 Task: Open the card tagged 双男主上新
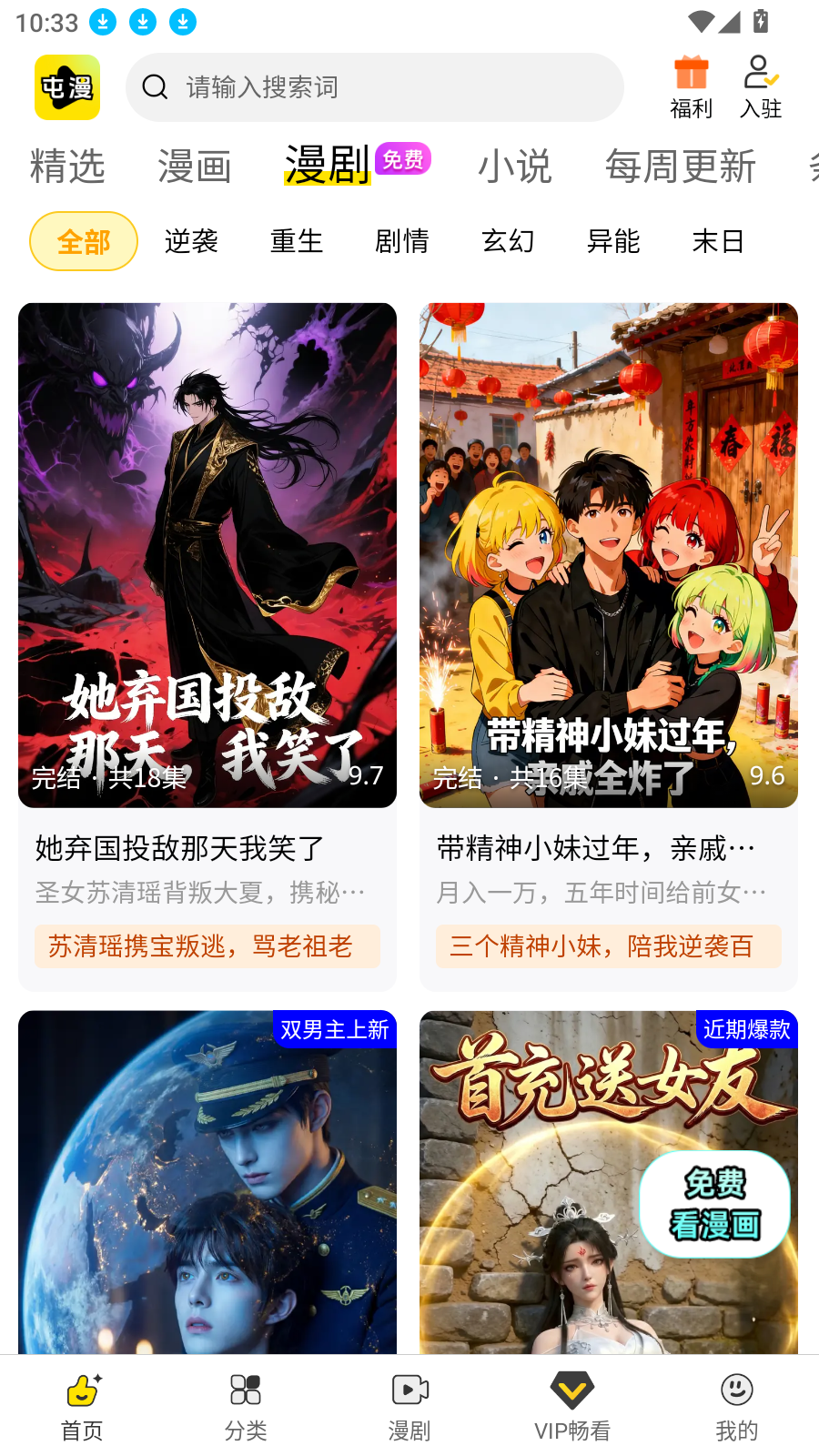[207, 1183]
